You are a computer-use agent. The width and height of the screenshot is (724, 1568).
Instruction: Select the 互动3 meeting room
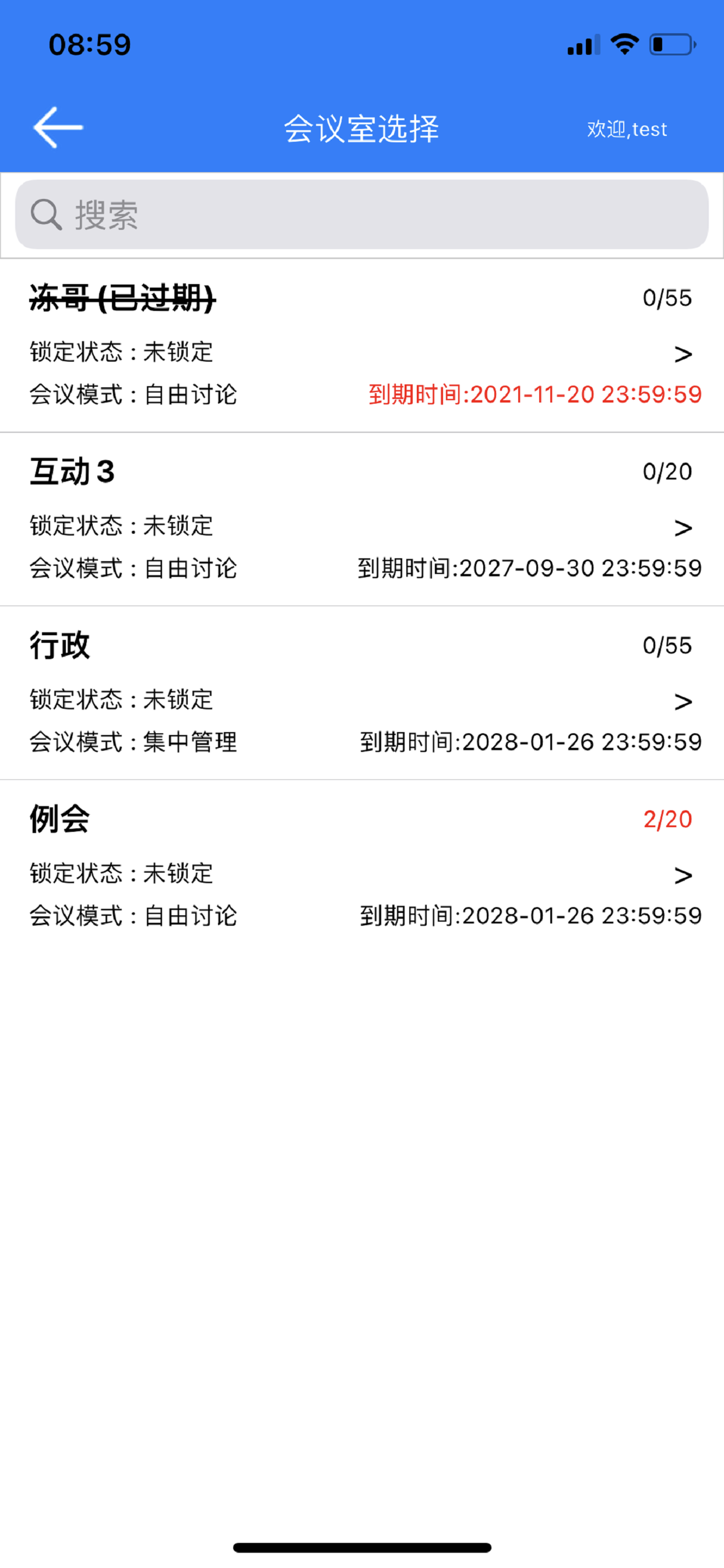point(362,519)
